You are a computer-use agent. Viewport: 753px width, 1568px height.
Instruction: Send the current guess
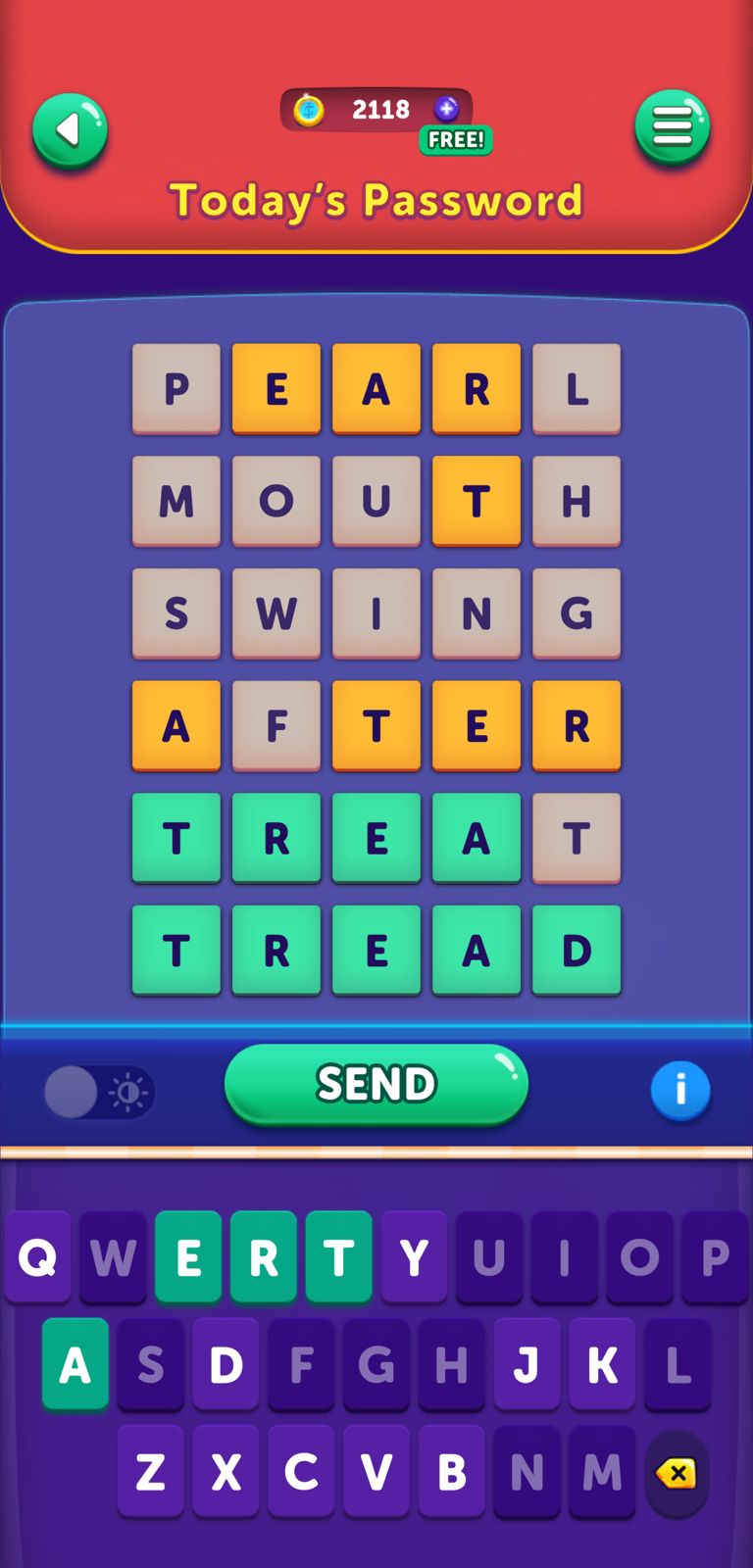tap(376, 1084)
